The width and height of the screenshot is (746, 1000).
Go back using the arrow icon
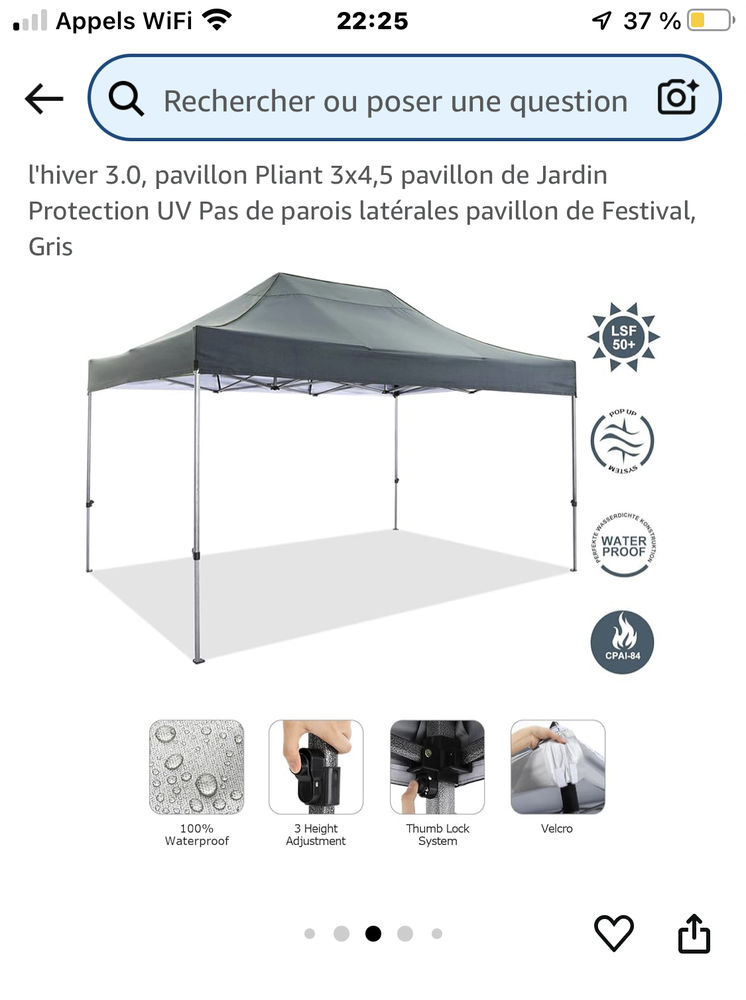(x=43, y=99)
